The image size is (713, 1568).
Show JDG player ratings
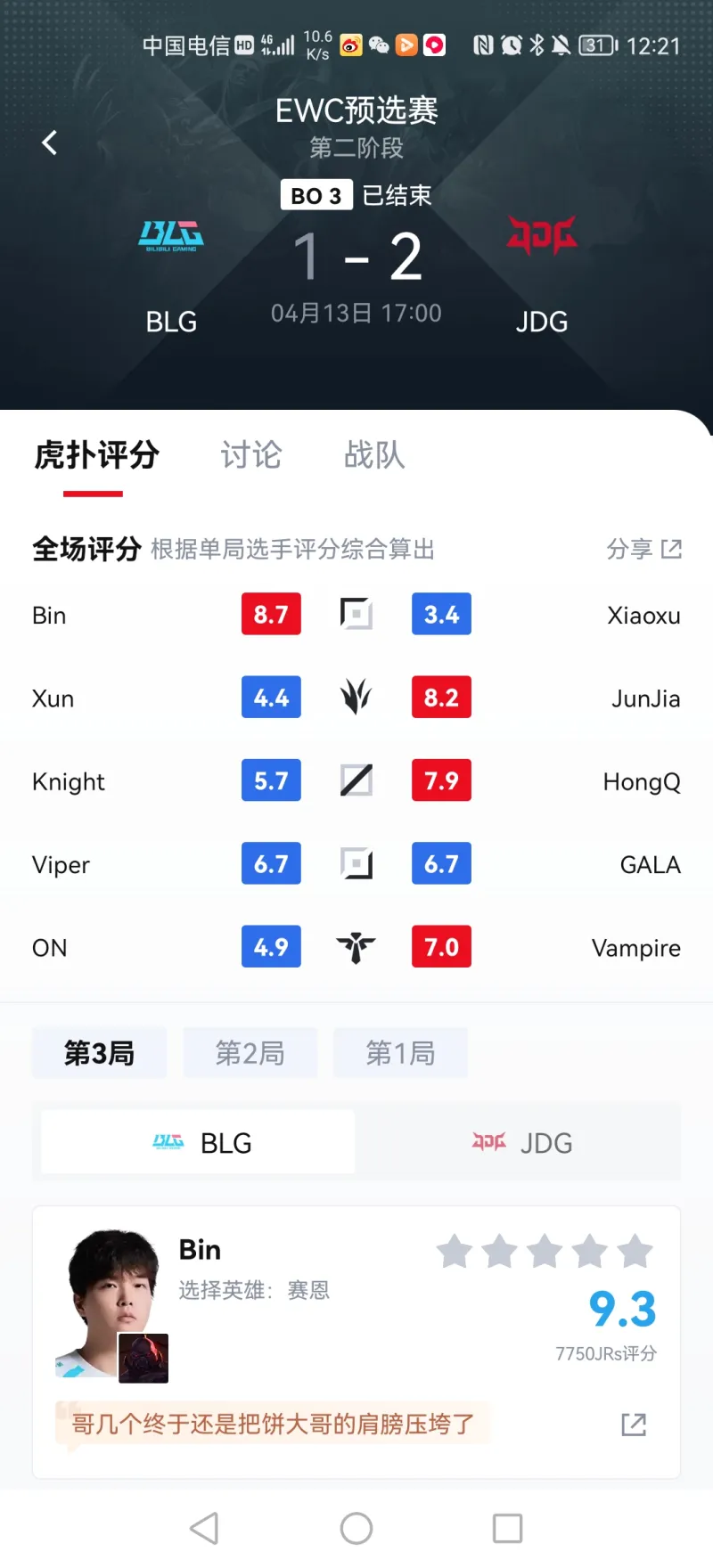point(520,1142)
